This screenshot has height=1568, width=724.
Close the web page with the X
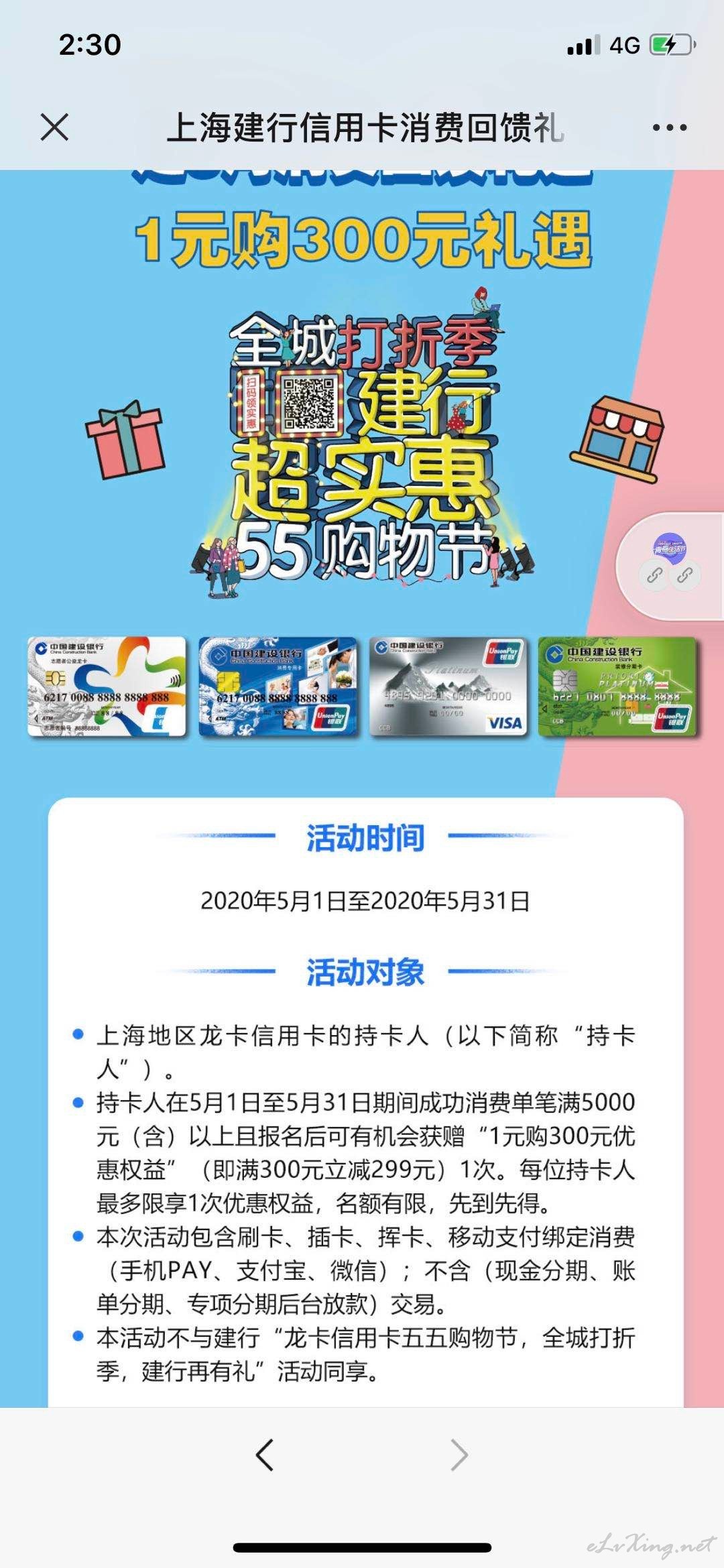pos(54,127)
